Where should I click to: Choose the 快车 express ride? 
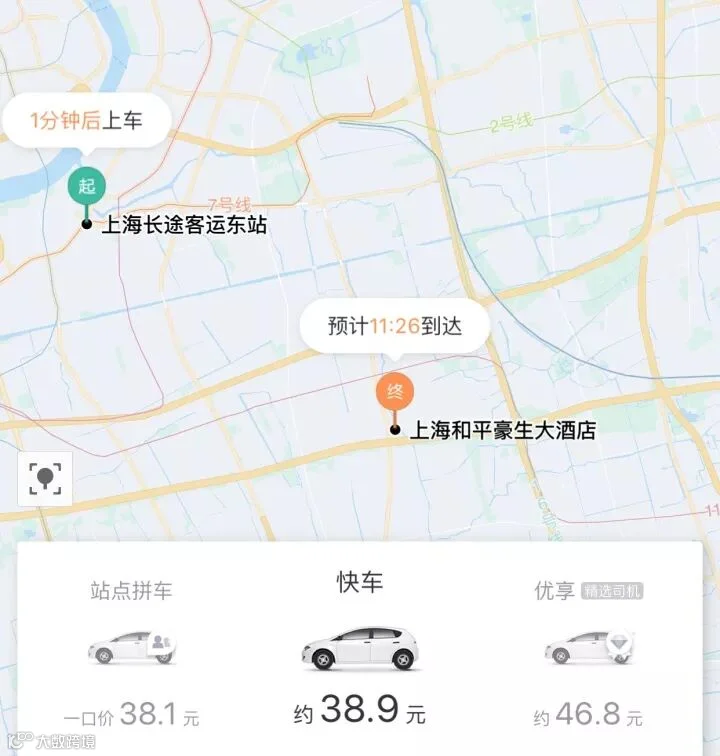point(360,648)
